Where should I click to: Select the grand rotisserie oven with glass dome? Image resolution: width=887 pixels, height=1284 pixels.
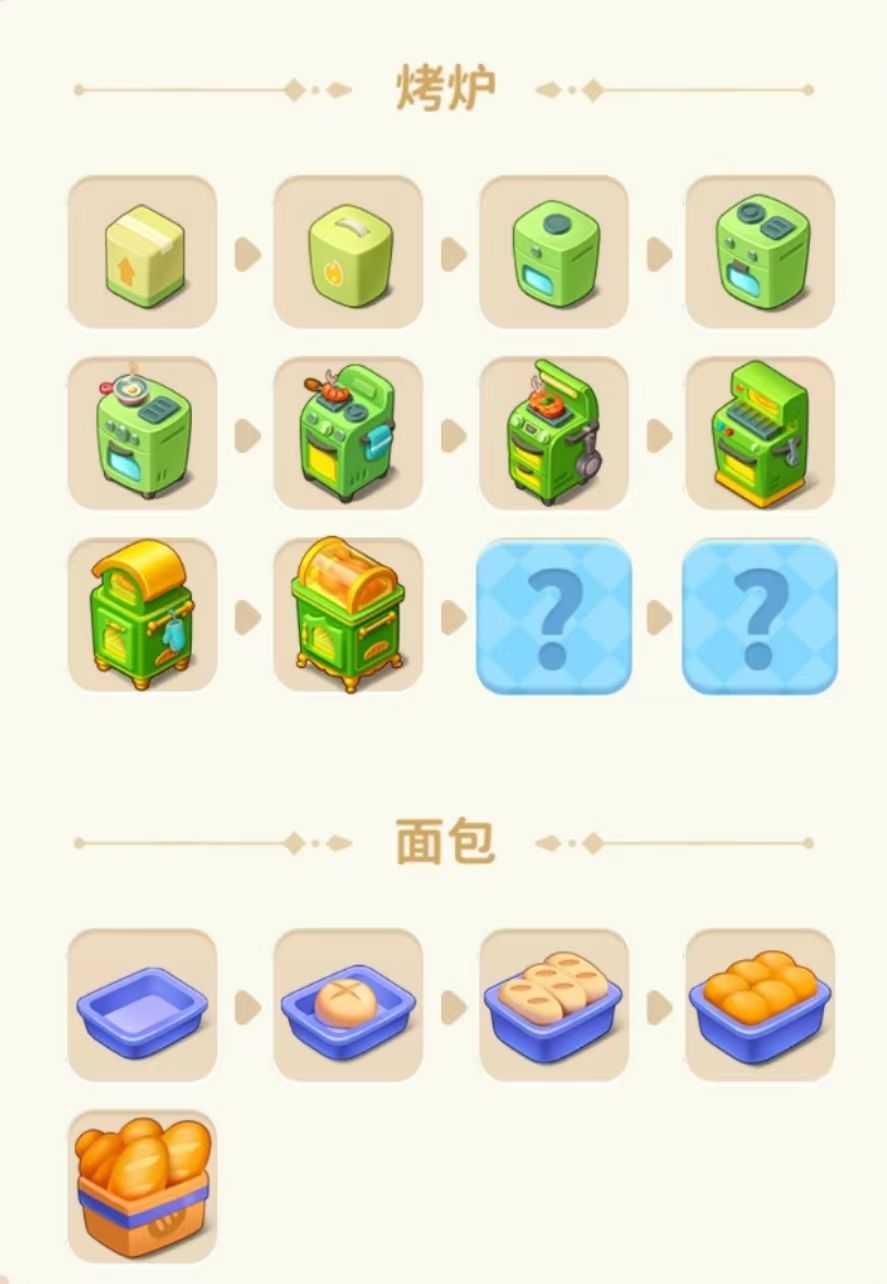(347, 615)
